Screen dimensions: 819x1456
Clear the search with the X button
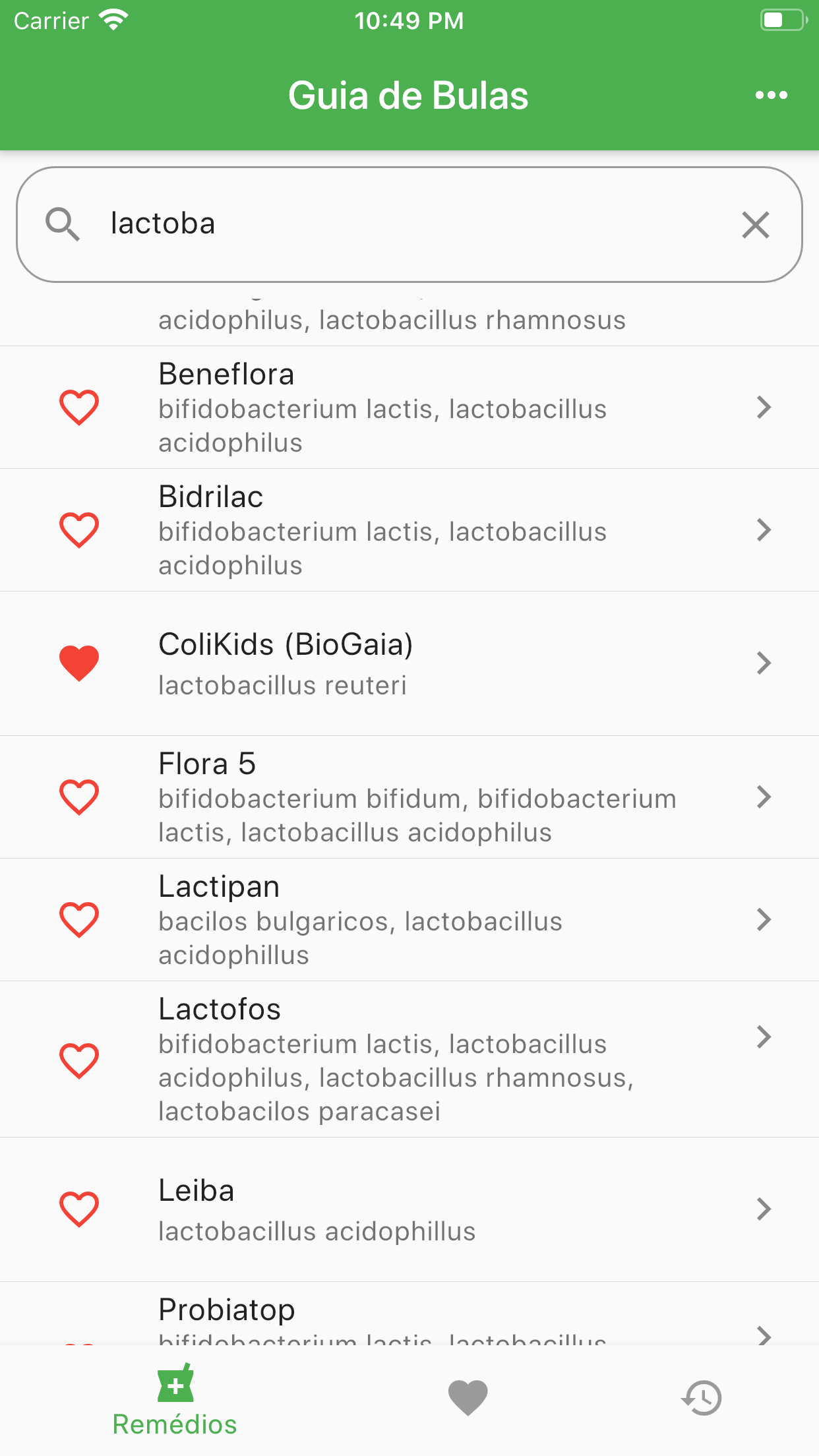coord(756,224)
